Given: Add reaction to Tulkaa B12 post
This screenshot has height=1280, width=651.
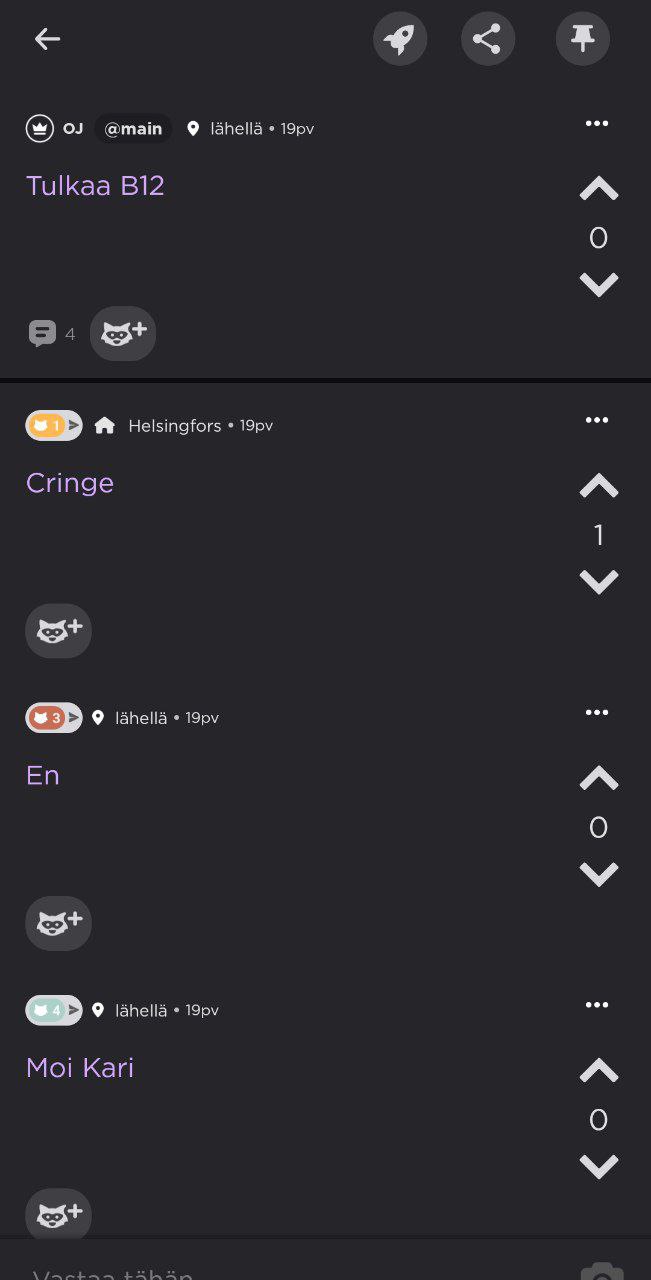Looking at the screenshot, I should [123, 333].
